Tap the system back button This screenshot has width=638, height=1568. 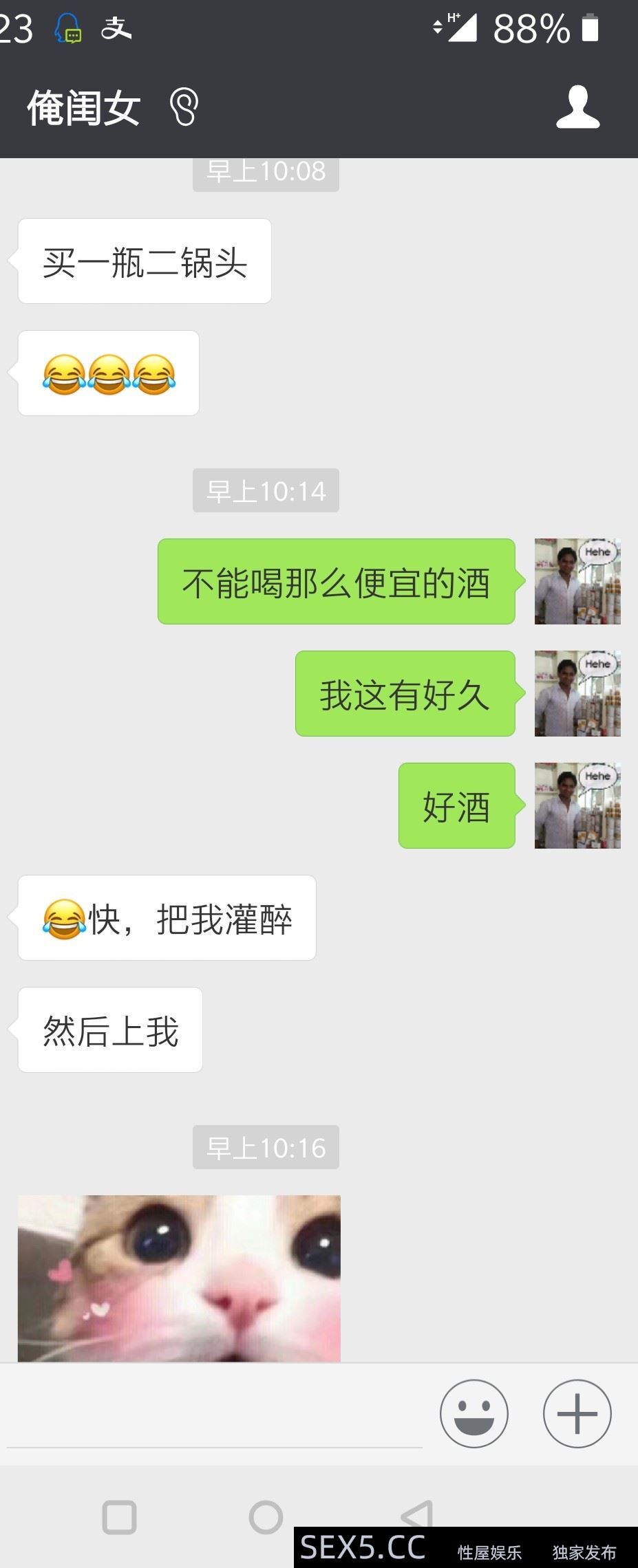418,1514
